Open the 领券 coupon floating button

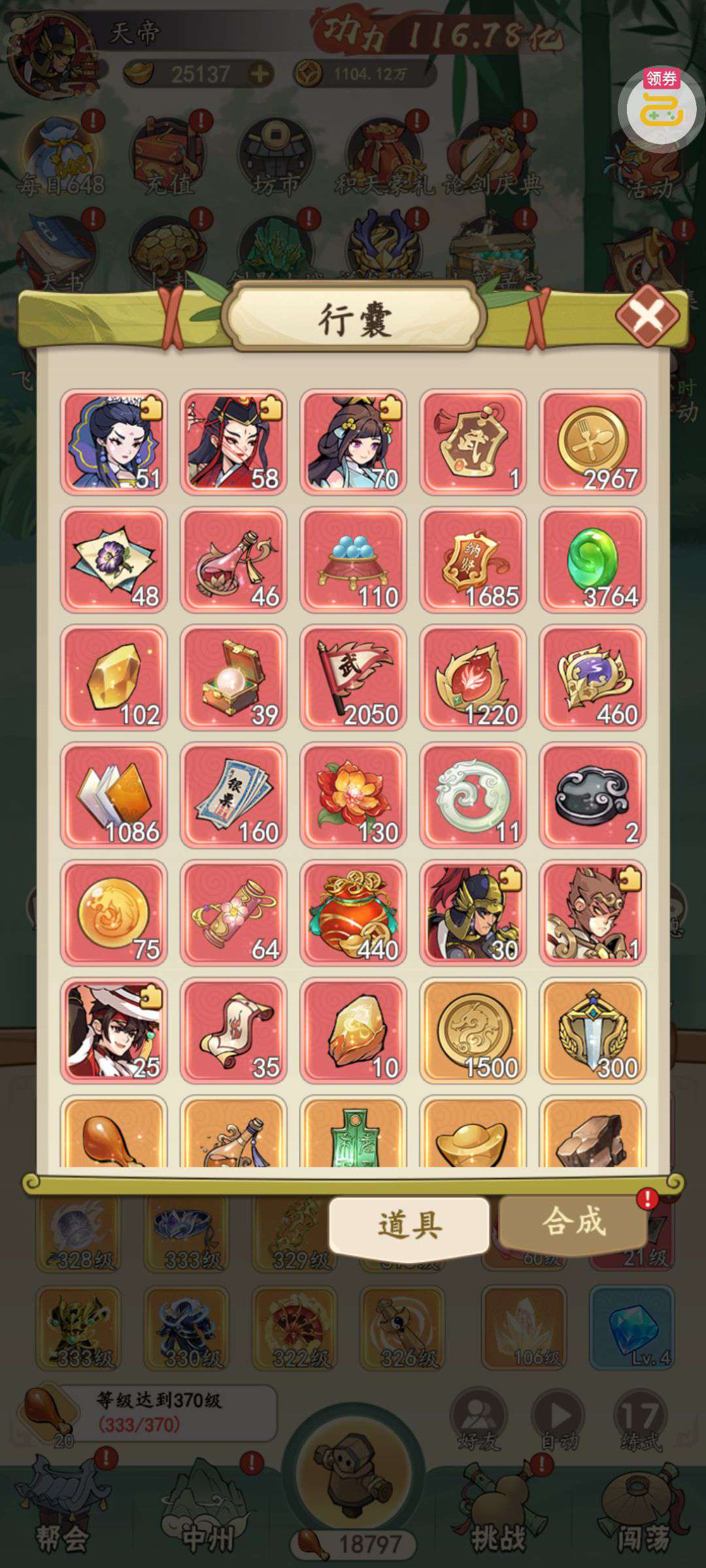pos(661,104)
